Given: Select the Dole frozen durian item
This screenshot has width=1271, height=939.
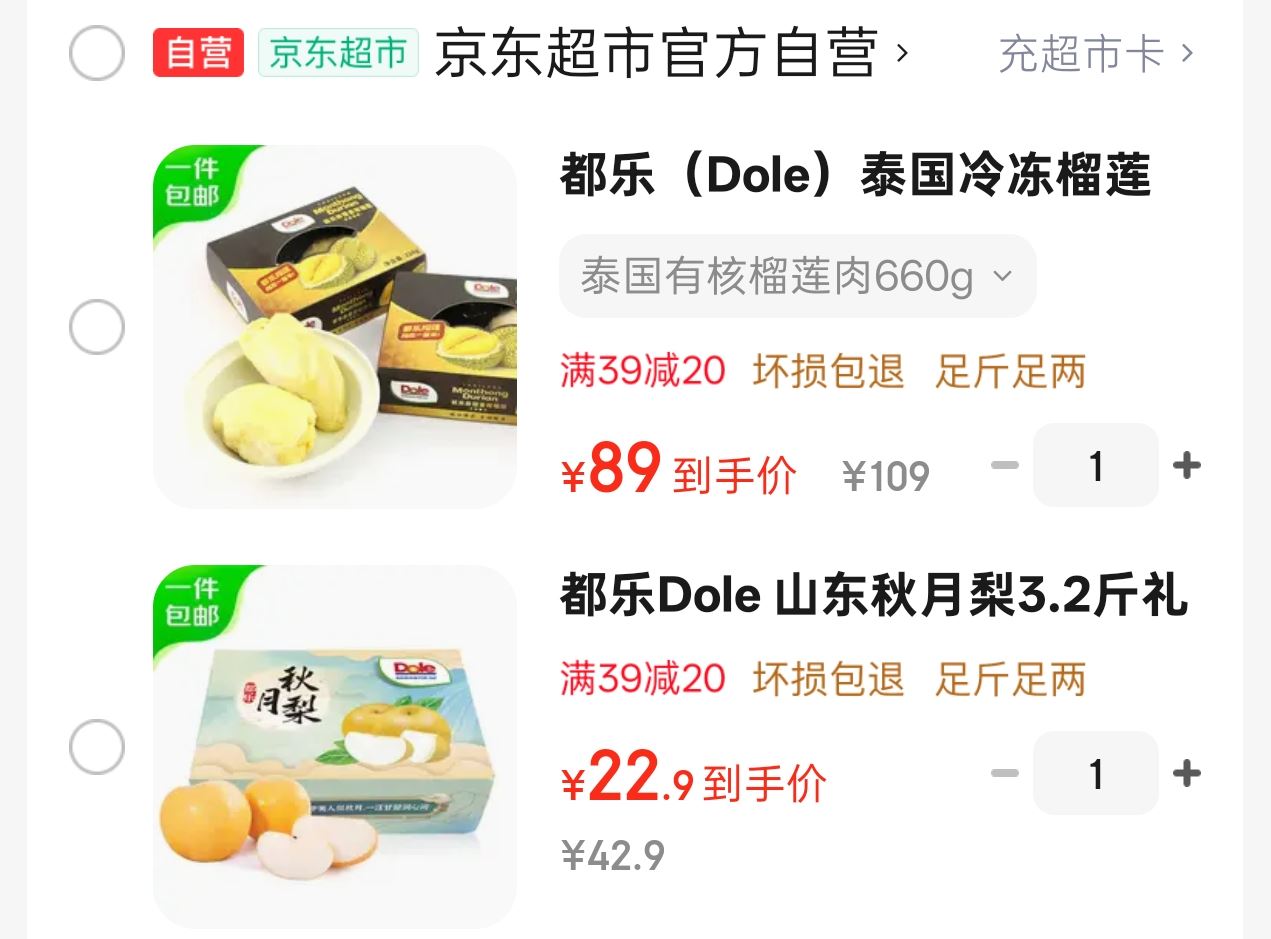Looking at the screenshot, I should click(97, 327).
